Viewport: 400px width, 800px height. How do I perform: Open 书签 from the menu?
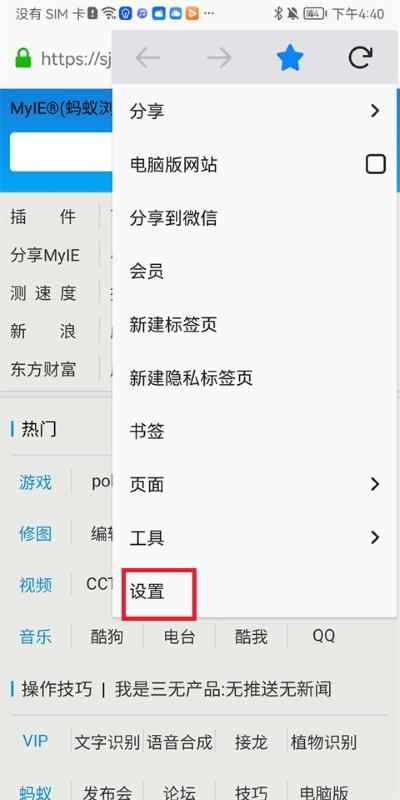click(x=255, y=431)
